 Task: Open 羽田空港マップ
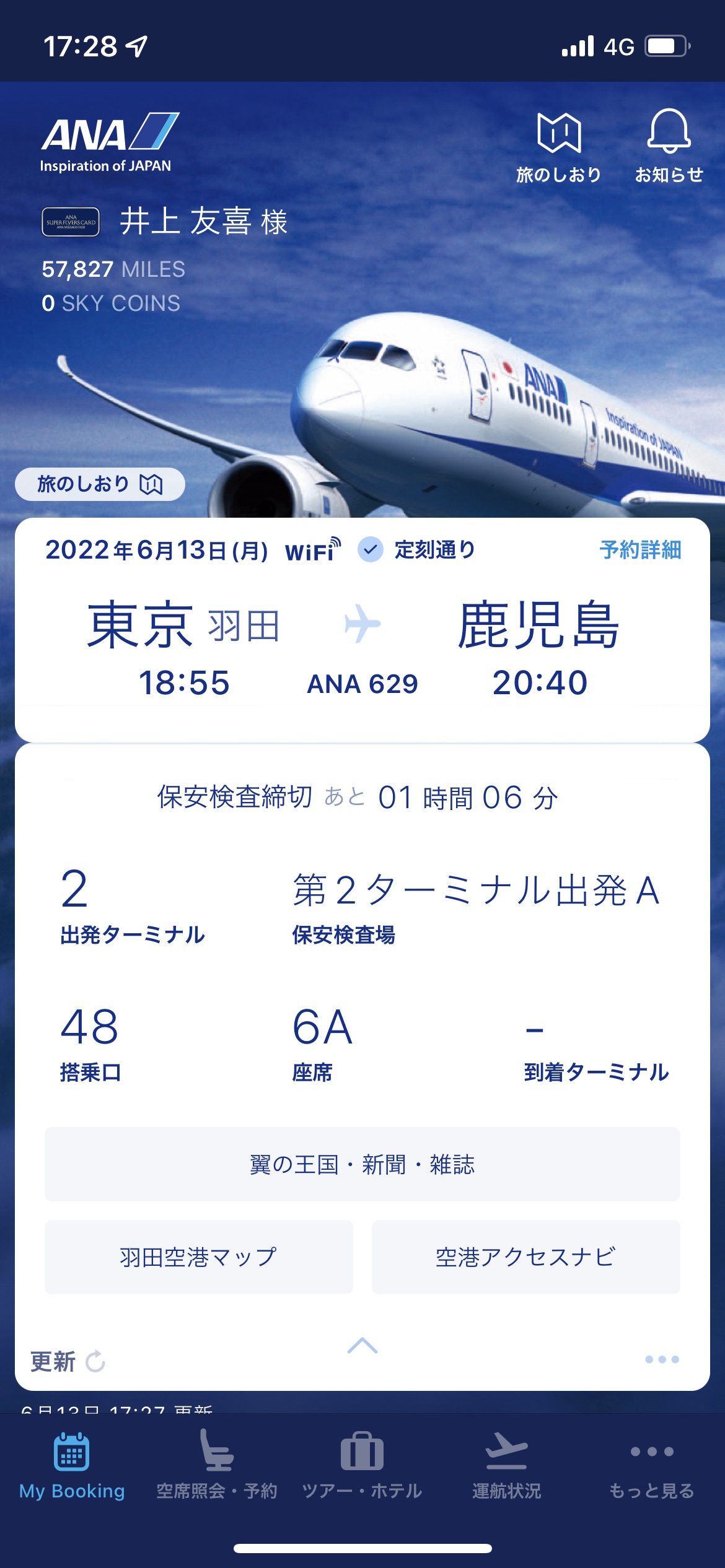[199, 1257]
